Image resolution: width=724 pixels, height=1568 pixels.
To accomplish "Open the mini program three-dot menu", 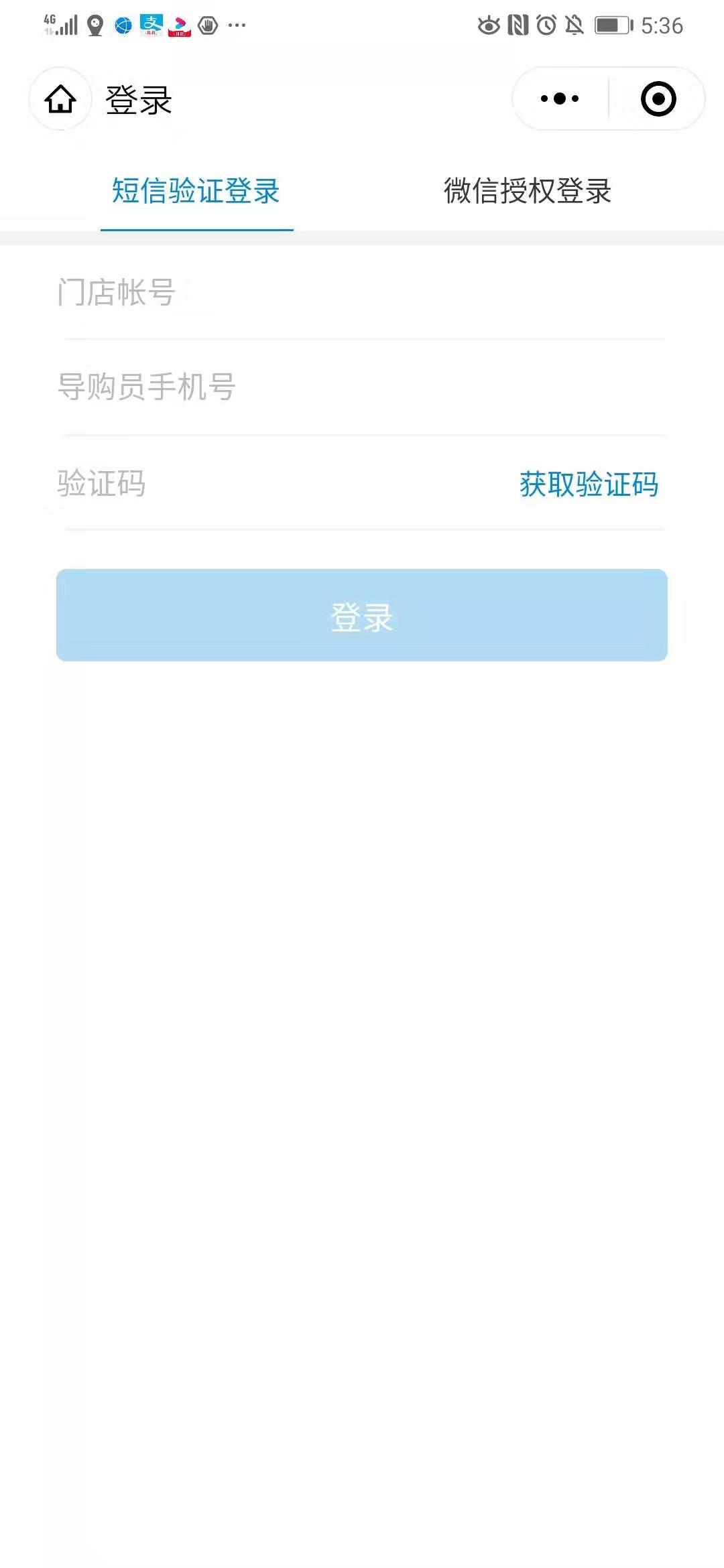I will coord(560,99).
